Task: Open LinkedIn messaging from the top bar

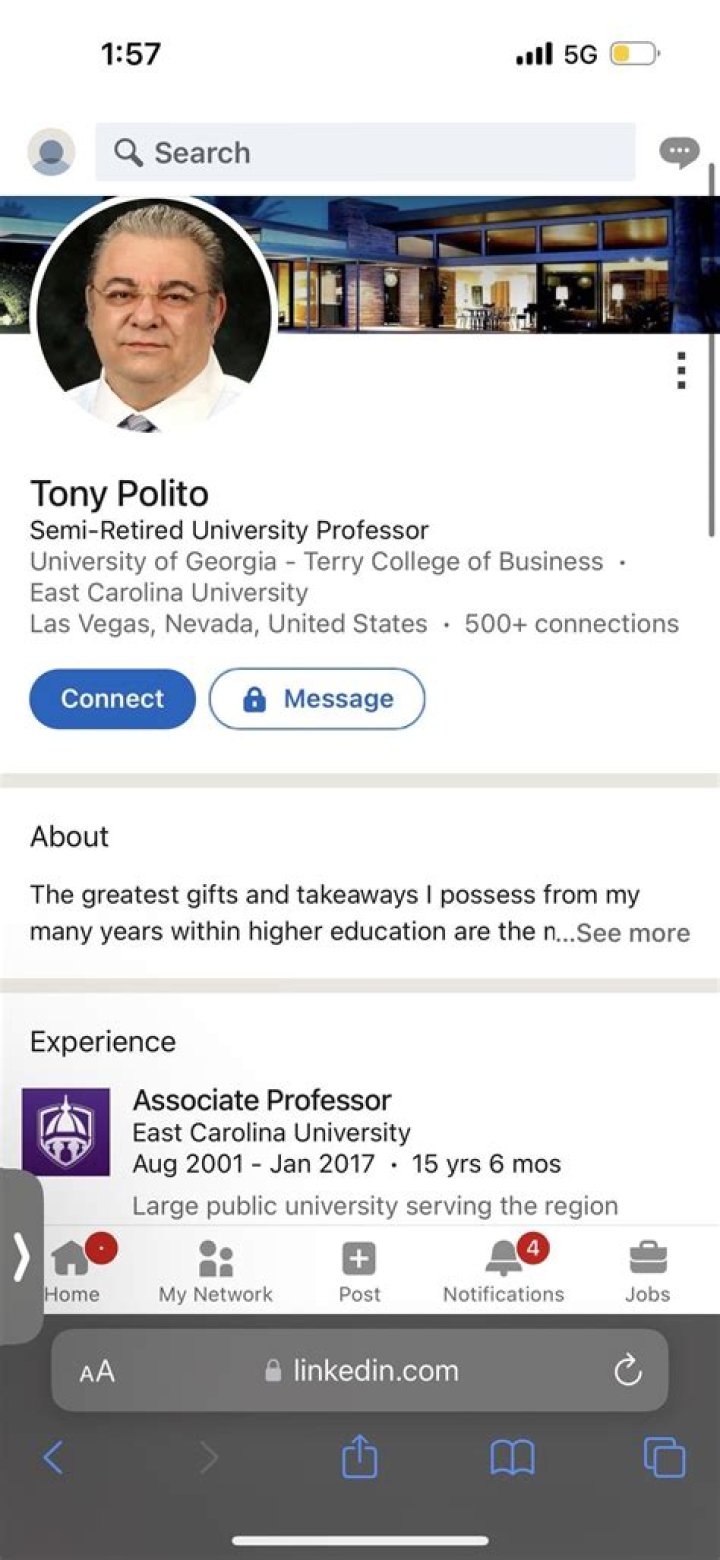Action: pyautogui.click(x=679, y=151)
